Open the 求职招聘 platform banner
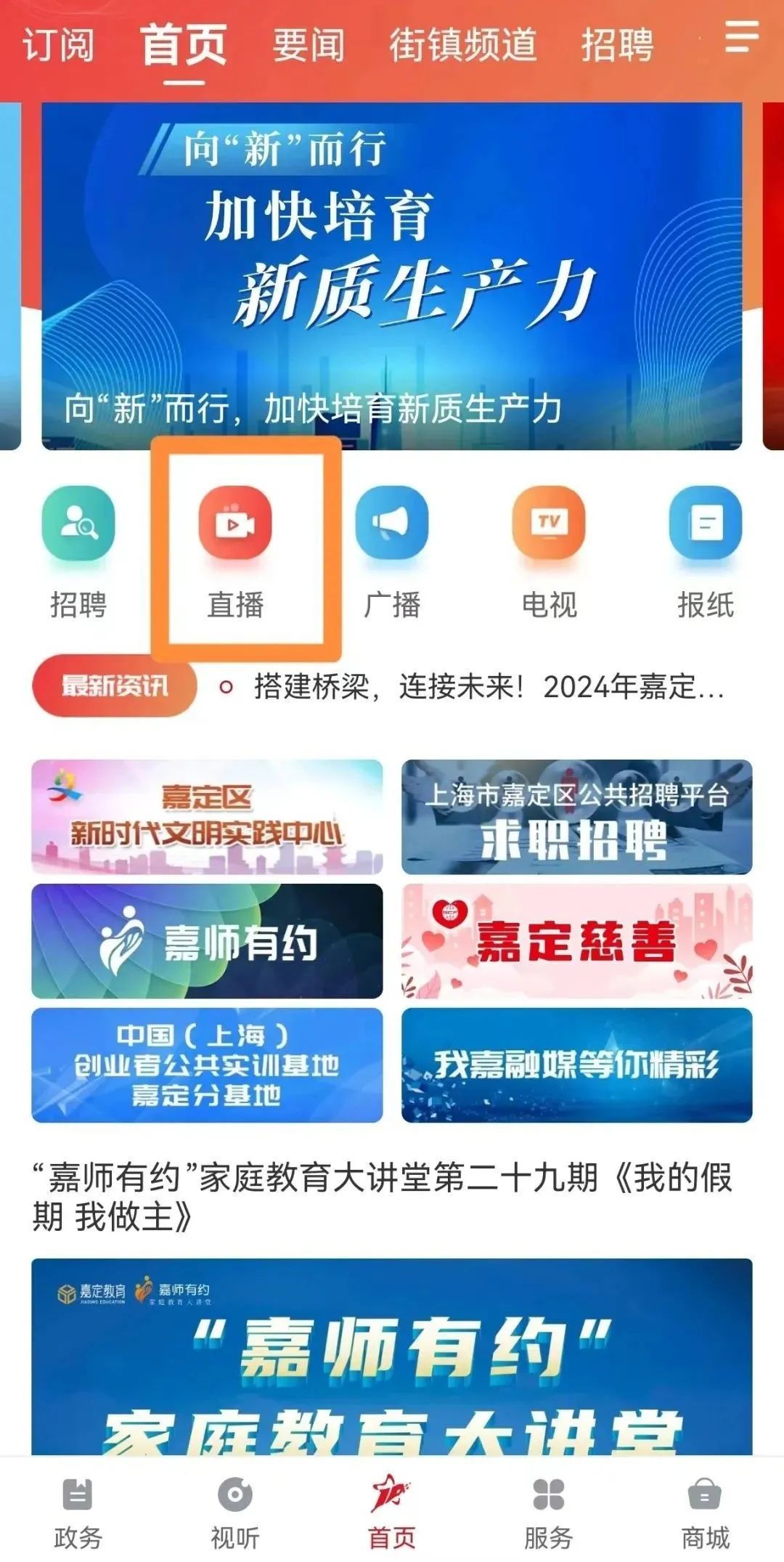Image resolution: width=784 pixels, height=1562 pixels. pyautogui.click(x=577, y=816)
